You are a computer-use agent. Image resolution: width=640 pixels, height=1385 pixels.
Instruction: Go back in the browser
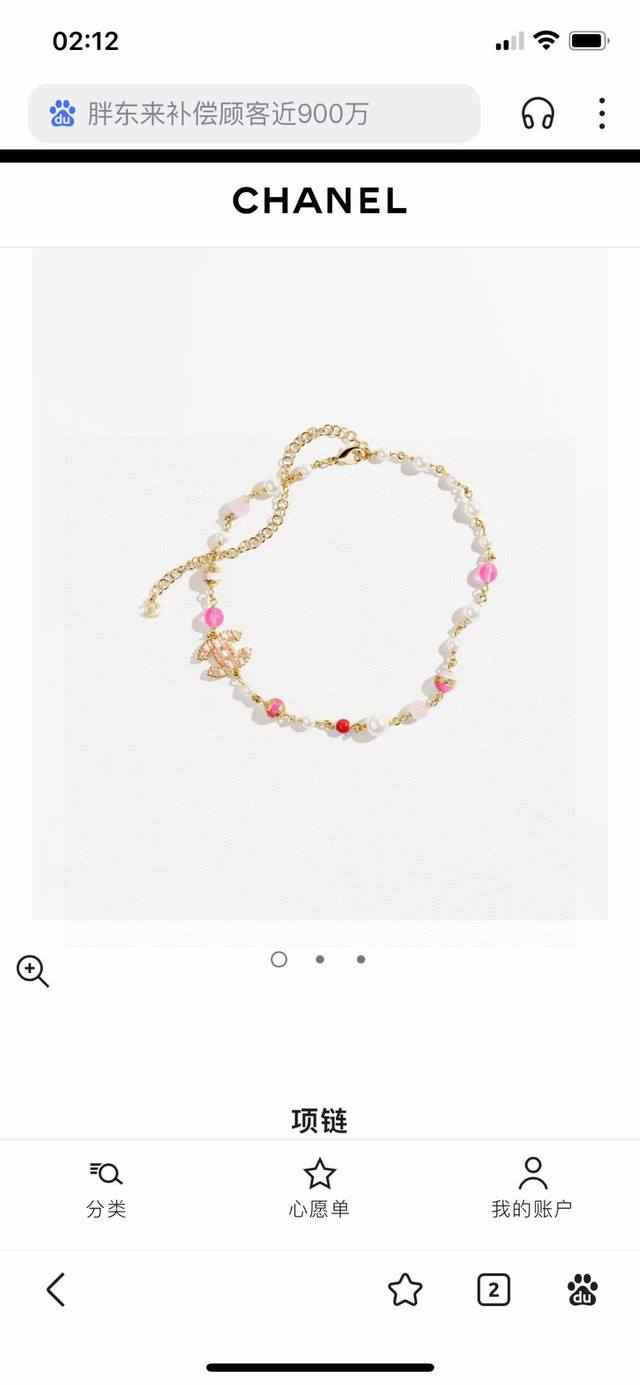[x=56, y=1290]
